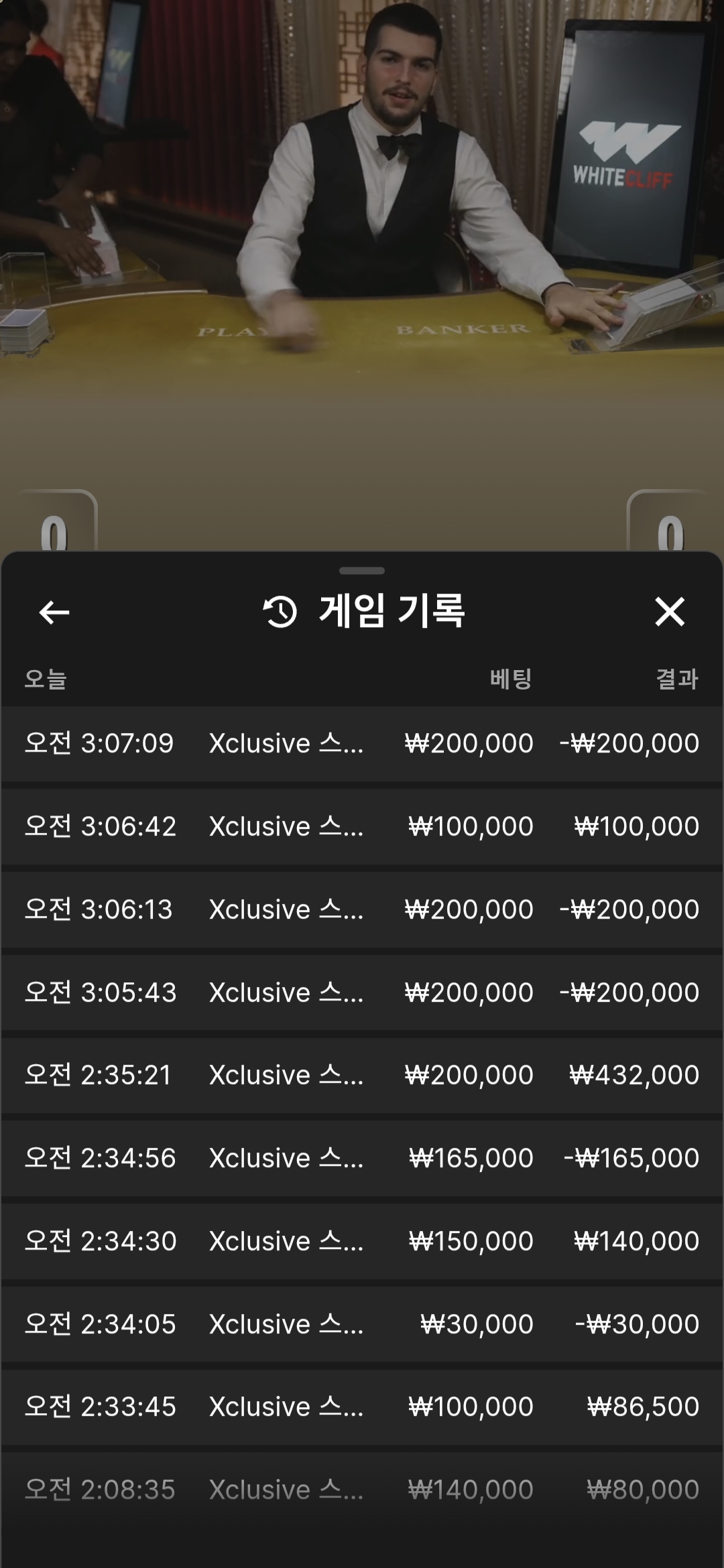View the 오전 2:08:35 history entry

click(x=362, y=1490)
